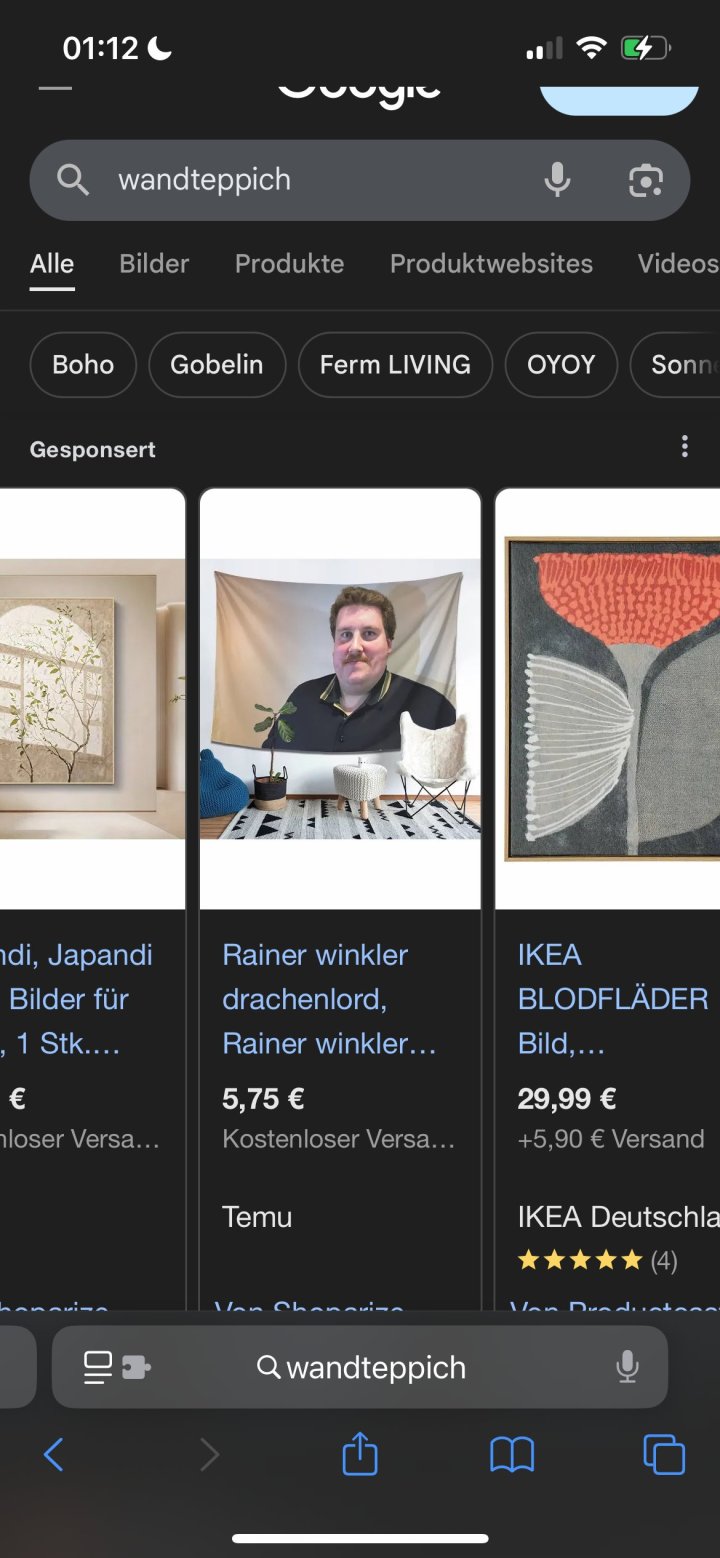The height and width of the screenshot is (1558, 720).
Task: Tap the Google search field with wandteppich
Action: tap(300, 180)
